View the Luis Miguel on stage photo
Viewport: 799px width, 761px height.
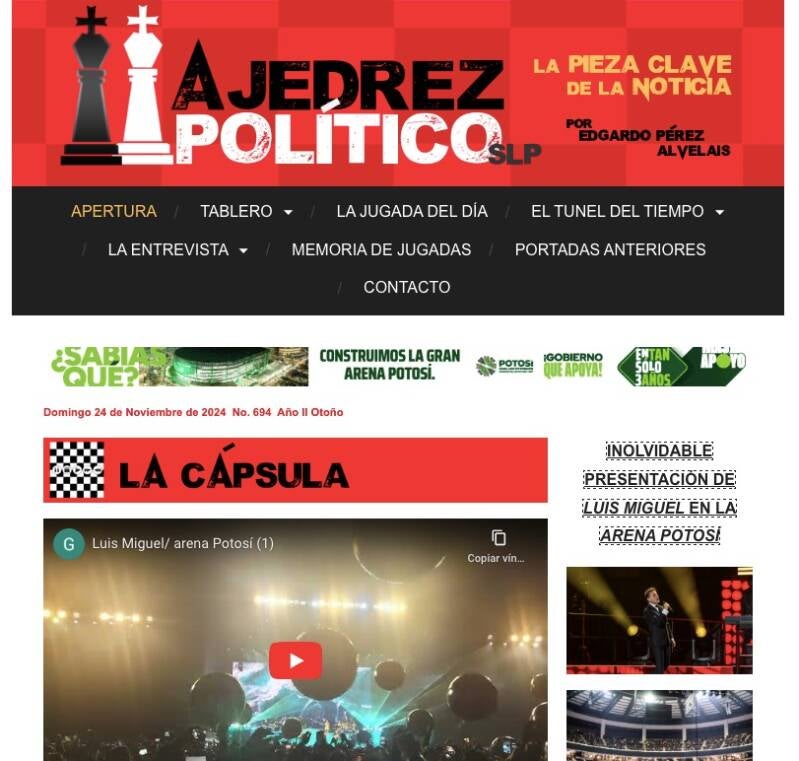click(x=659, y=620)
